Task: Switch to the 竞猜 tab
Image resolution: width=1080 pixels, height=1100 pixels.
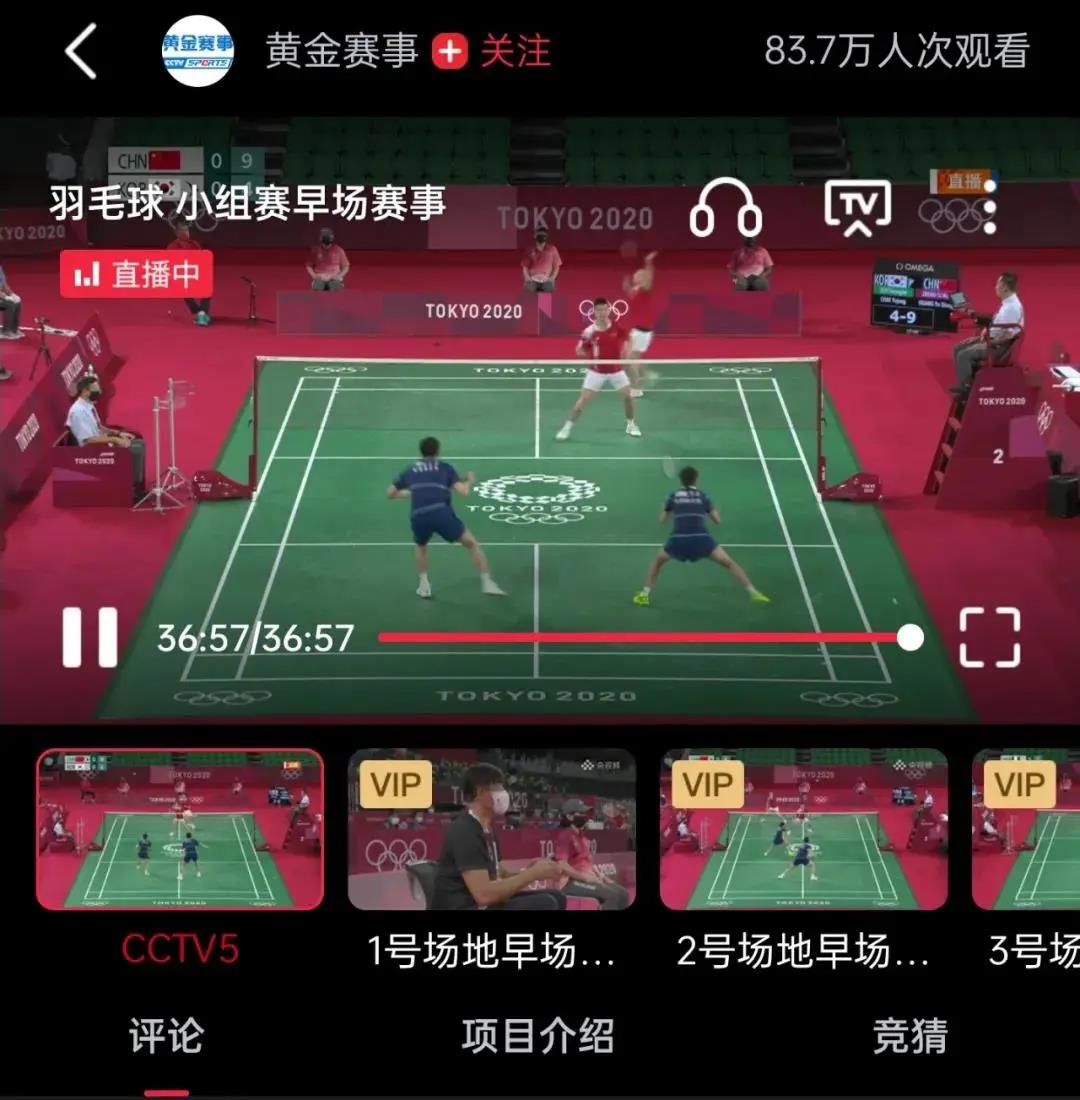Action: pyautogui.click(x=909, y=1036)
